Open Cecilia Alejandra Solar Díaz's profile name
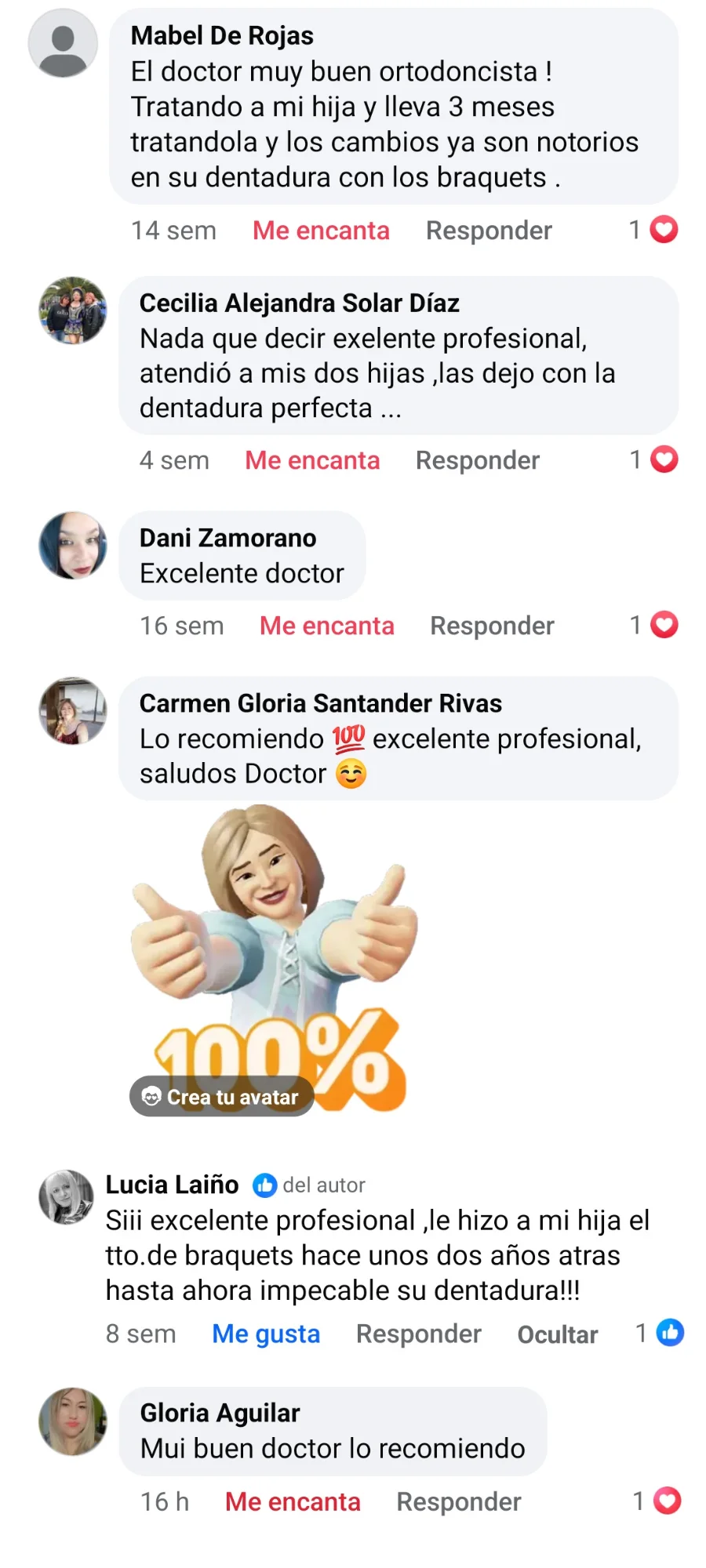The height and width of the screenshot is (1568, 706). tap(299, 303)
